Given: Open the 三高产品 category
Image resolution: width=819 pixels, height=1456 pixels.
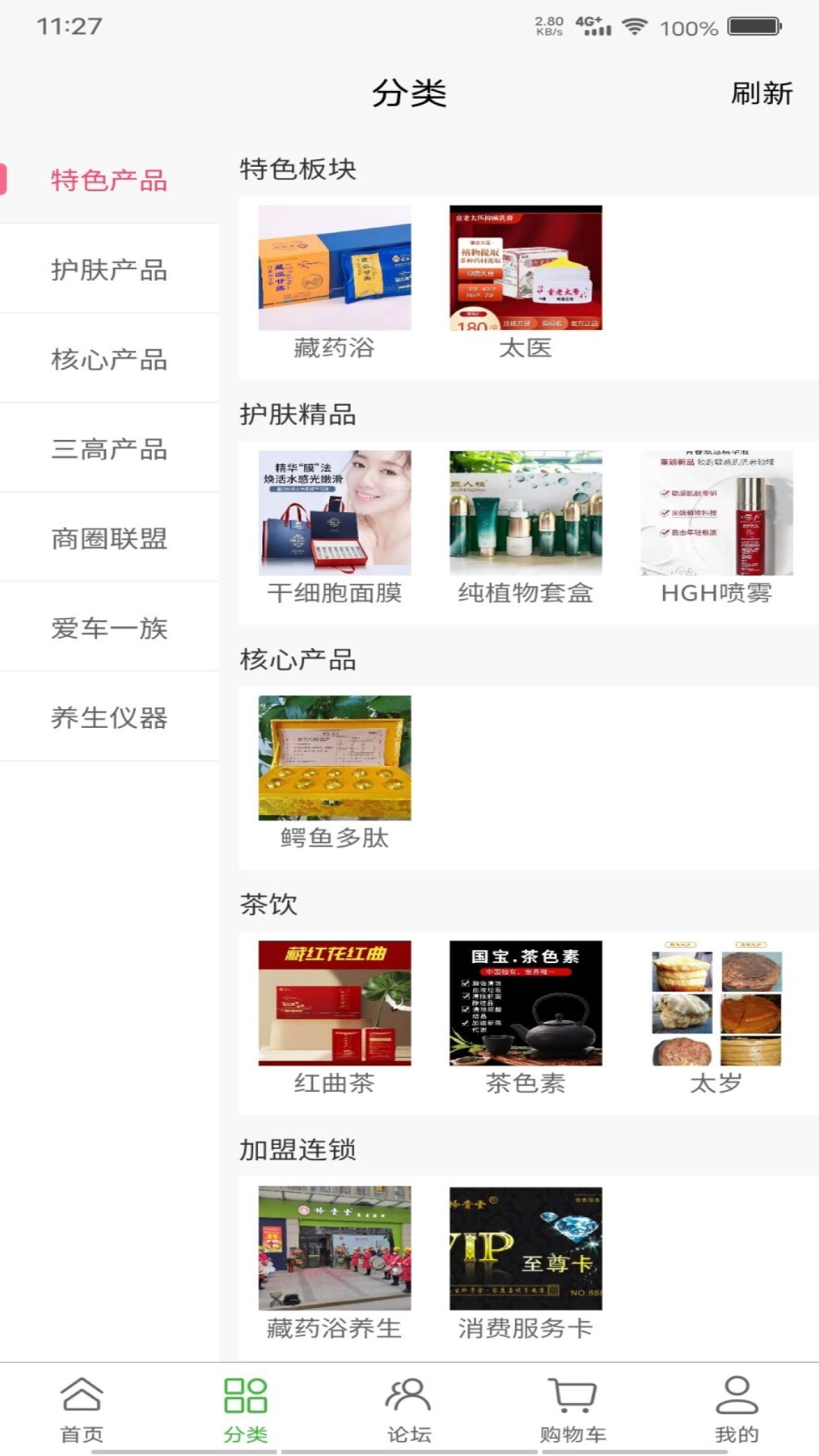Looking at the screenshot, I should (109, 449).
